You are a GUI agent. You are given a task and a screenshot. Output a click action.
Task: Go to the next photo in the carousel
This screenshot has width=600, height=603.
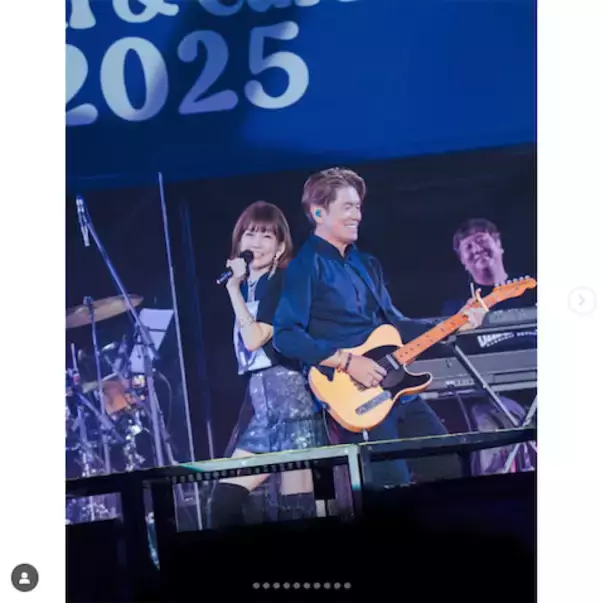click(x=581, y=301)
